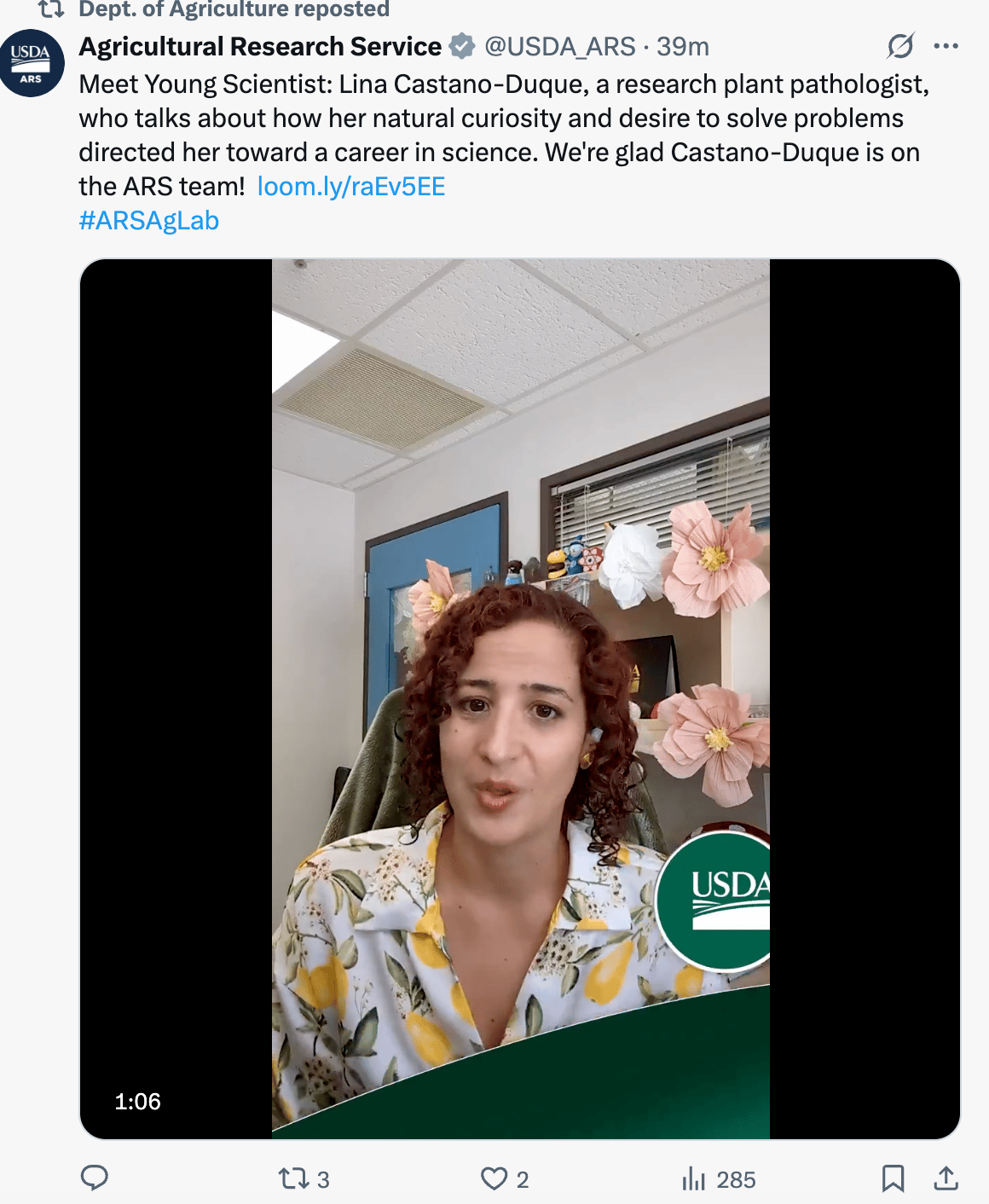Bookmark this post
The height and width of the screenshot is (1204, 989).
click(893, 1178)
